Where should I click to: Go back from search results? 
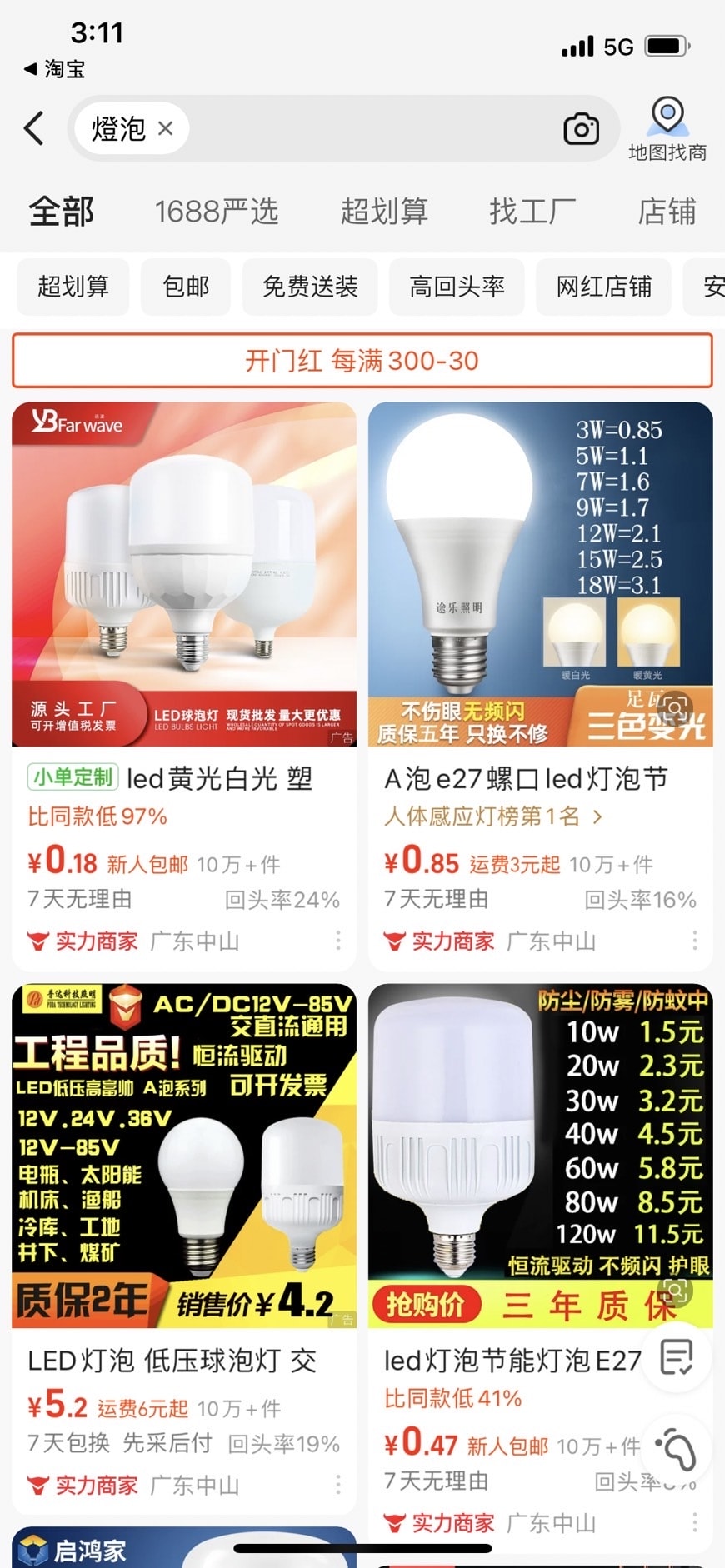(35, 128)
